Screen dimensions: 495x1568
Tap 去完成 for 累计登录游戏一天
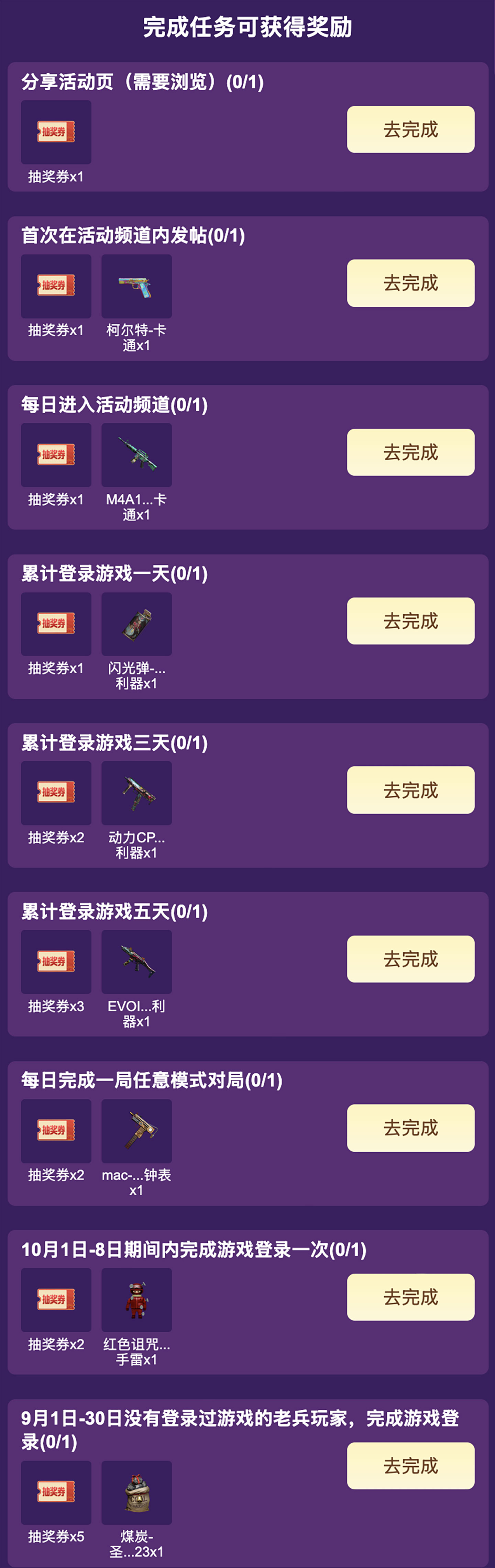click(x=410, y=621)
